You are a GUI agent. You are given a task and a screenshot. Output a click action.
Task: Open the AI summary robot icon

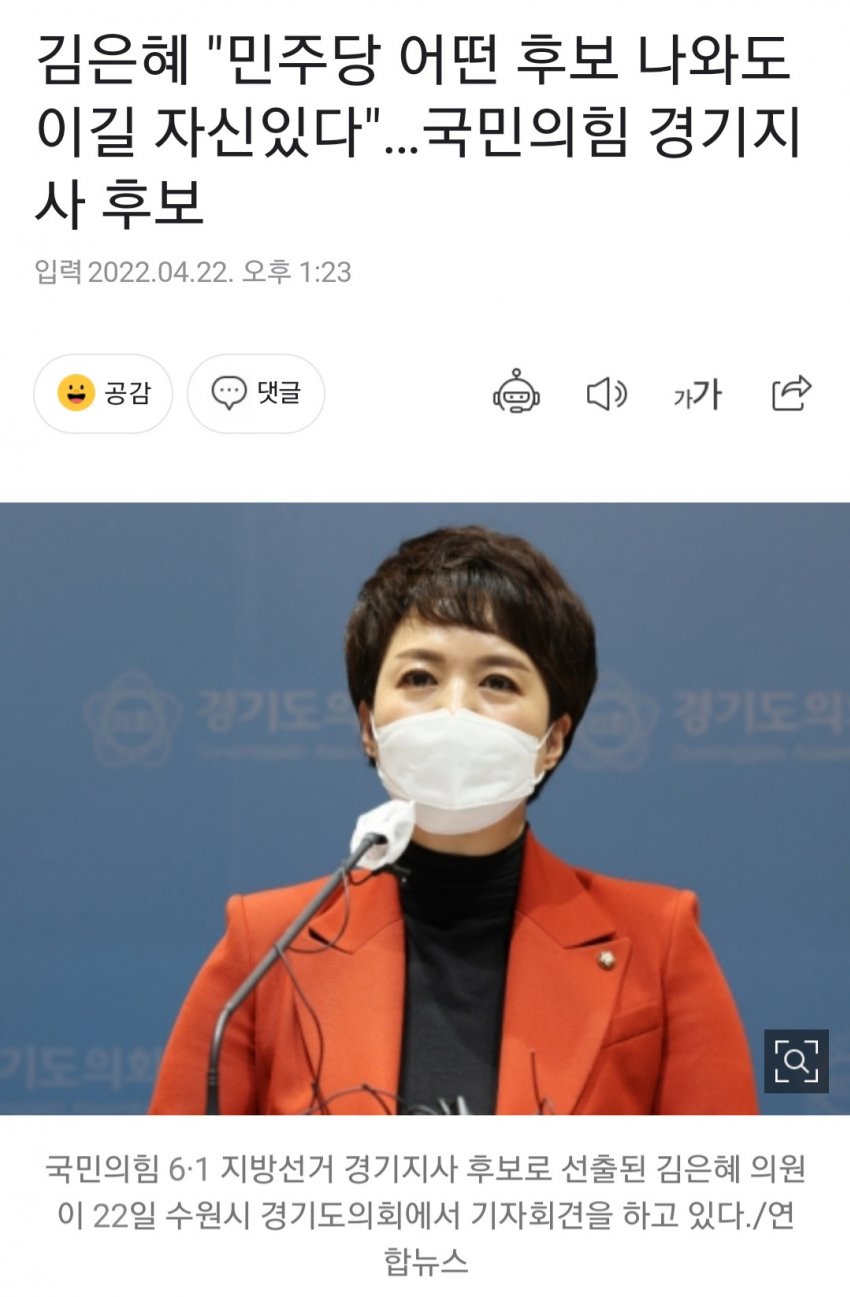(516, 393)
